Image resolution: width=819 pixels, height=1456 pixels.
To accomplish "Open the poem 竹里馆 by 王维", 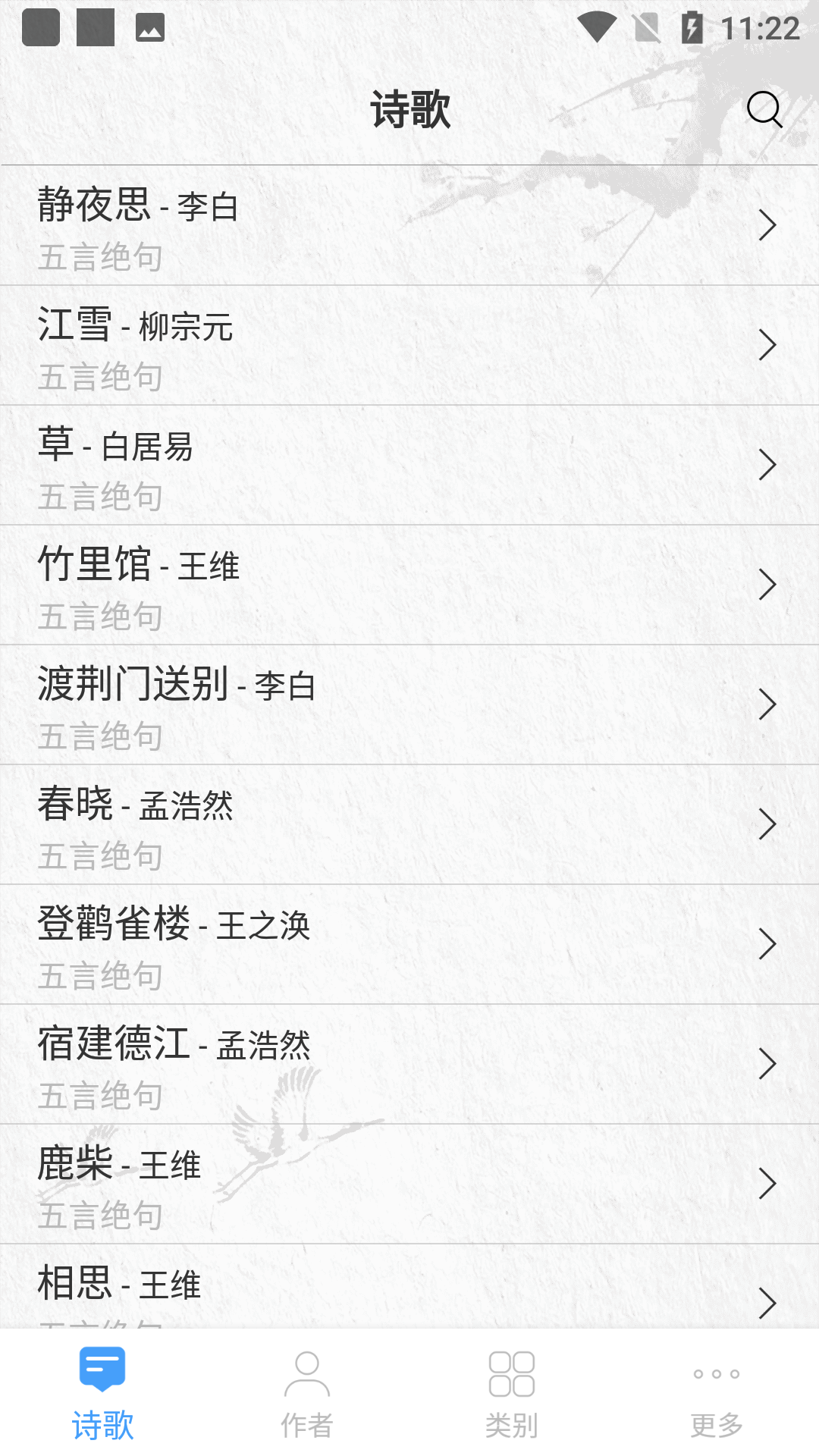I will click(409, 585).
